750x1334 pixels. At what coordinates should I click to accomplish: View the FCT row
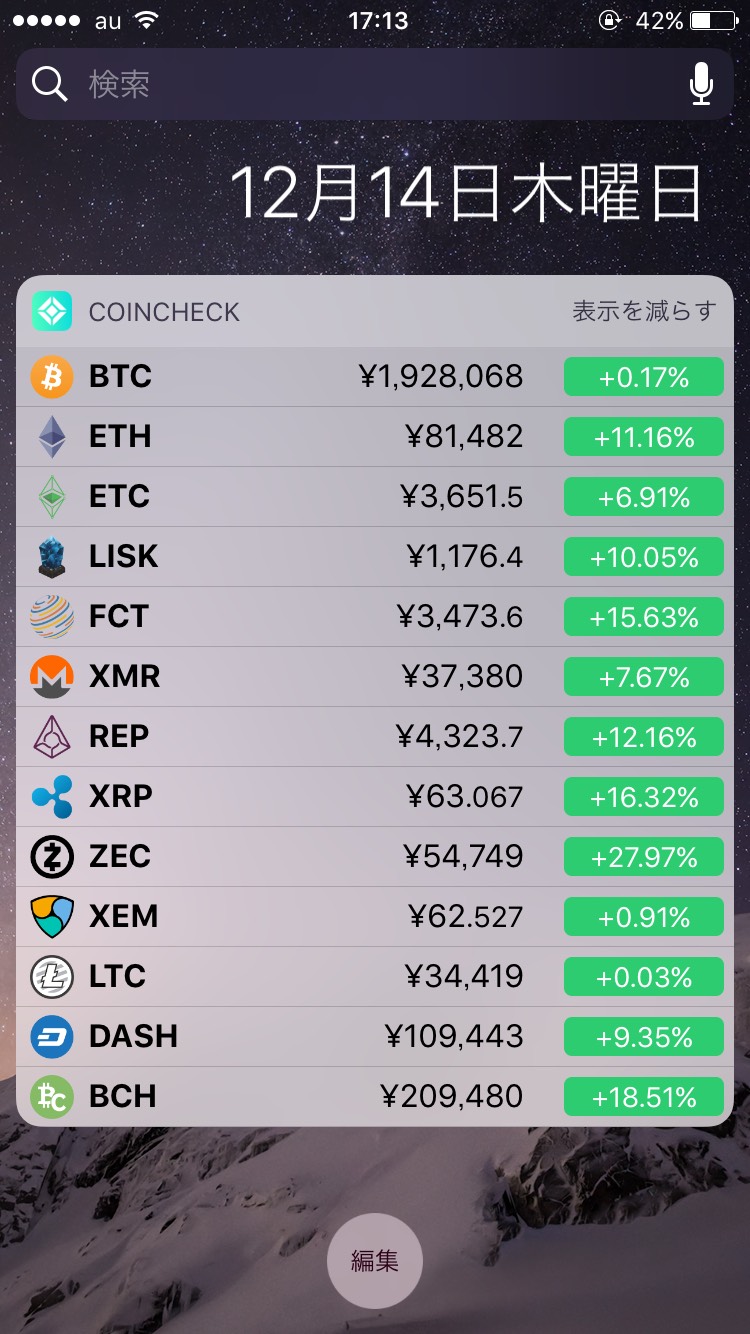(x=375, y=617)
